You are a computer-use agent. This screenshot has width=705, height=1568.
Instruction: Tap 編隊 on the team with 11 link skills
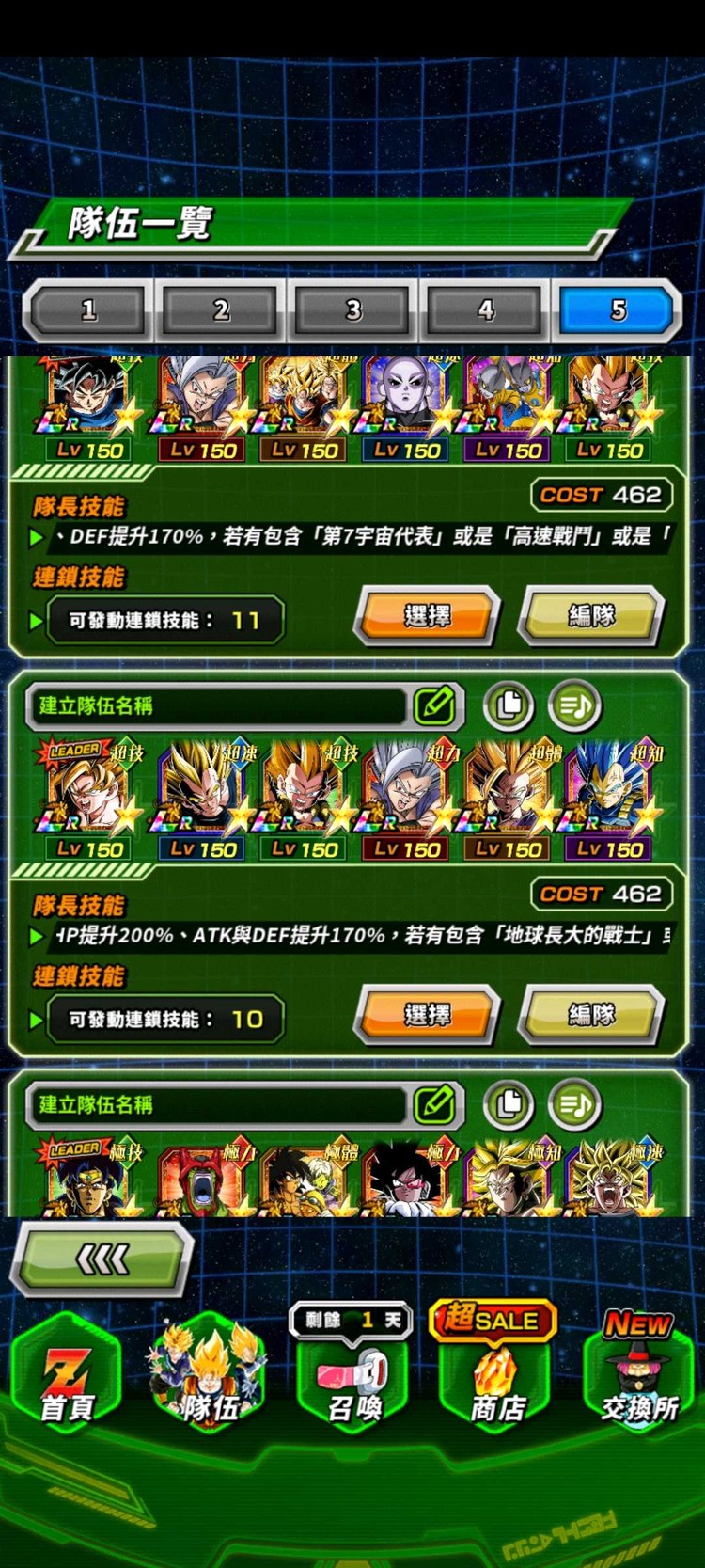[592, 616]
